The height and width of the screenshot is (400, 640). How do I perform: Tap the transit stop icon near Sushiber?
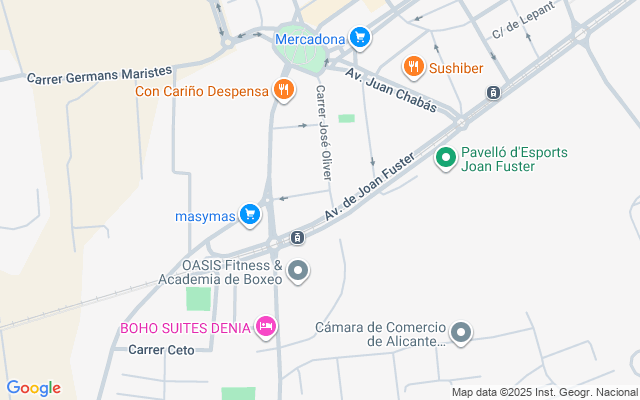tap(493, 92)
